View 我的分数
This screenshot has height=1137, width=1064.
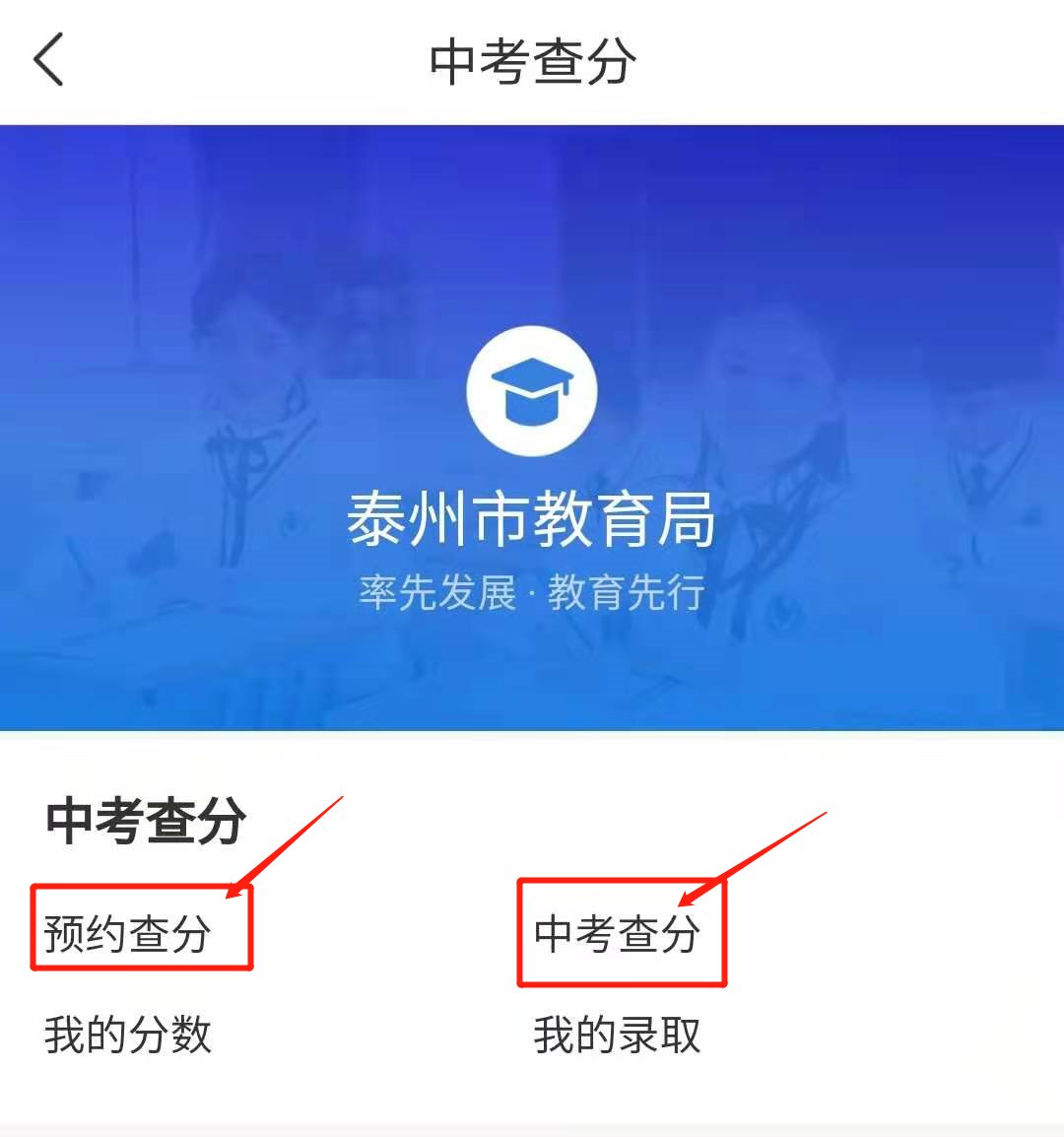pos(128,1035)
